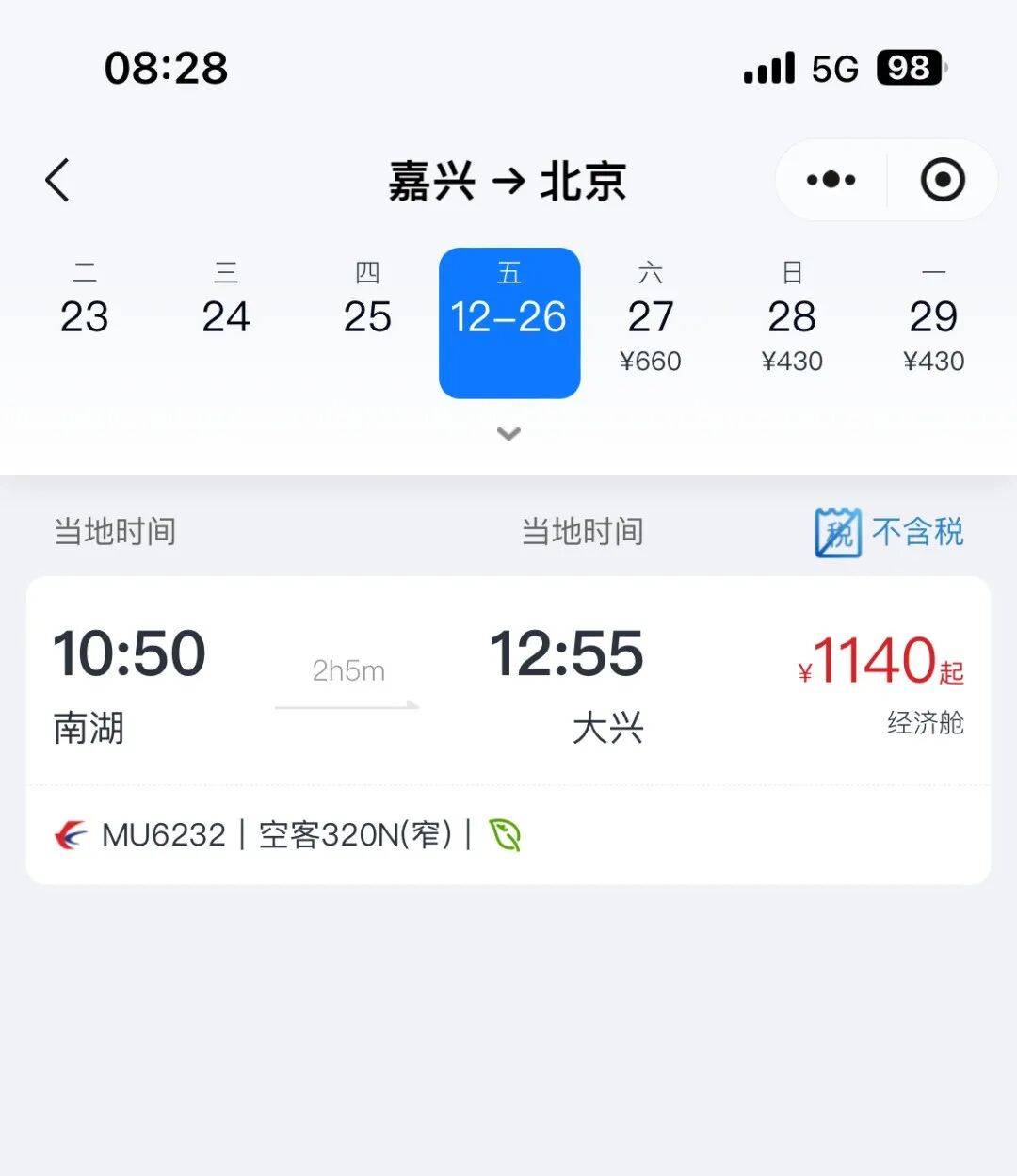Tap the signal strength bars icon
Screen dimensions: 1017x1176
[x=768, y=67]
